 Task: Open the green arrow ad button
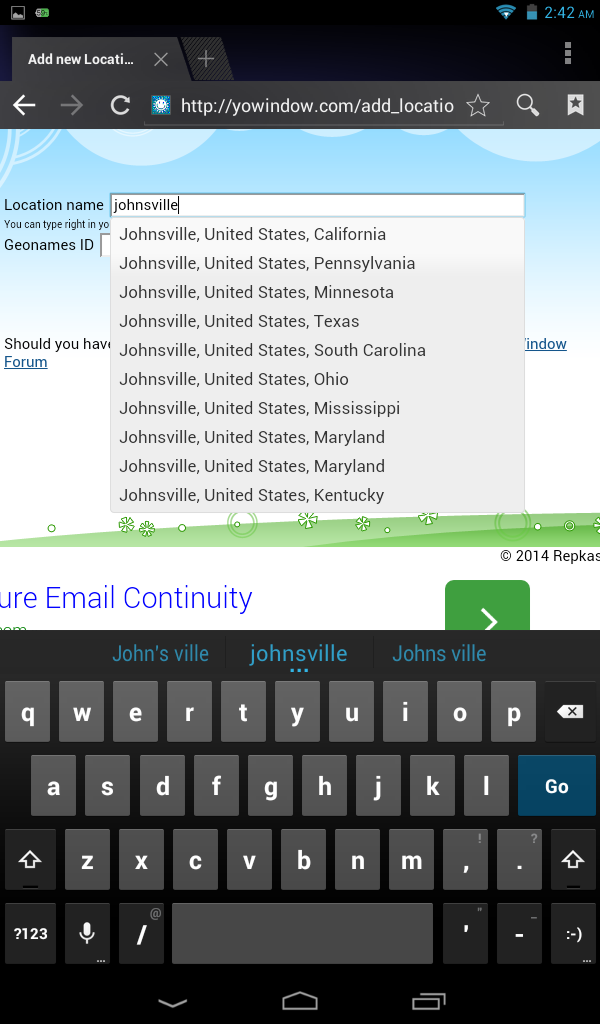487,607
